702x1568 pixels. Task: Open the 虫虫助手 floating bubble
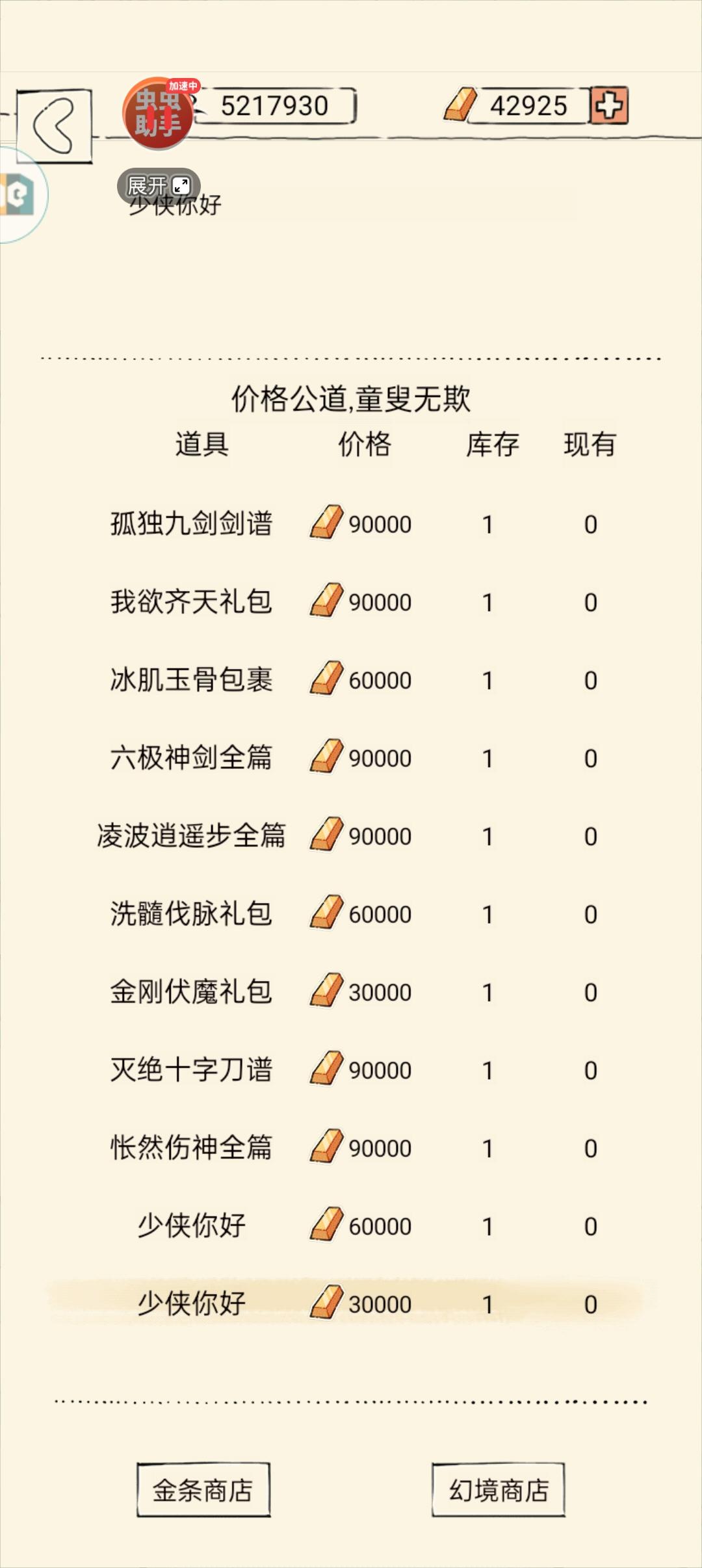click(158, 114)
